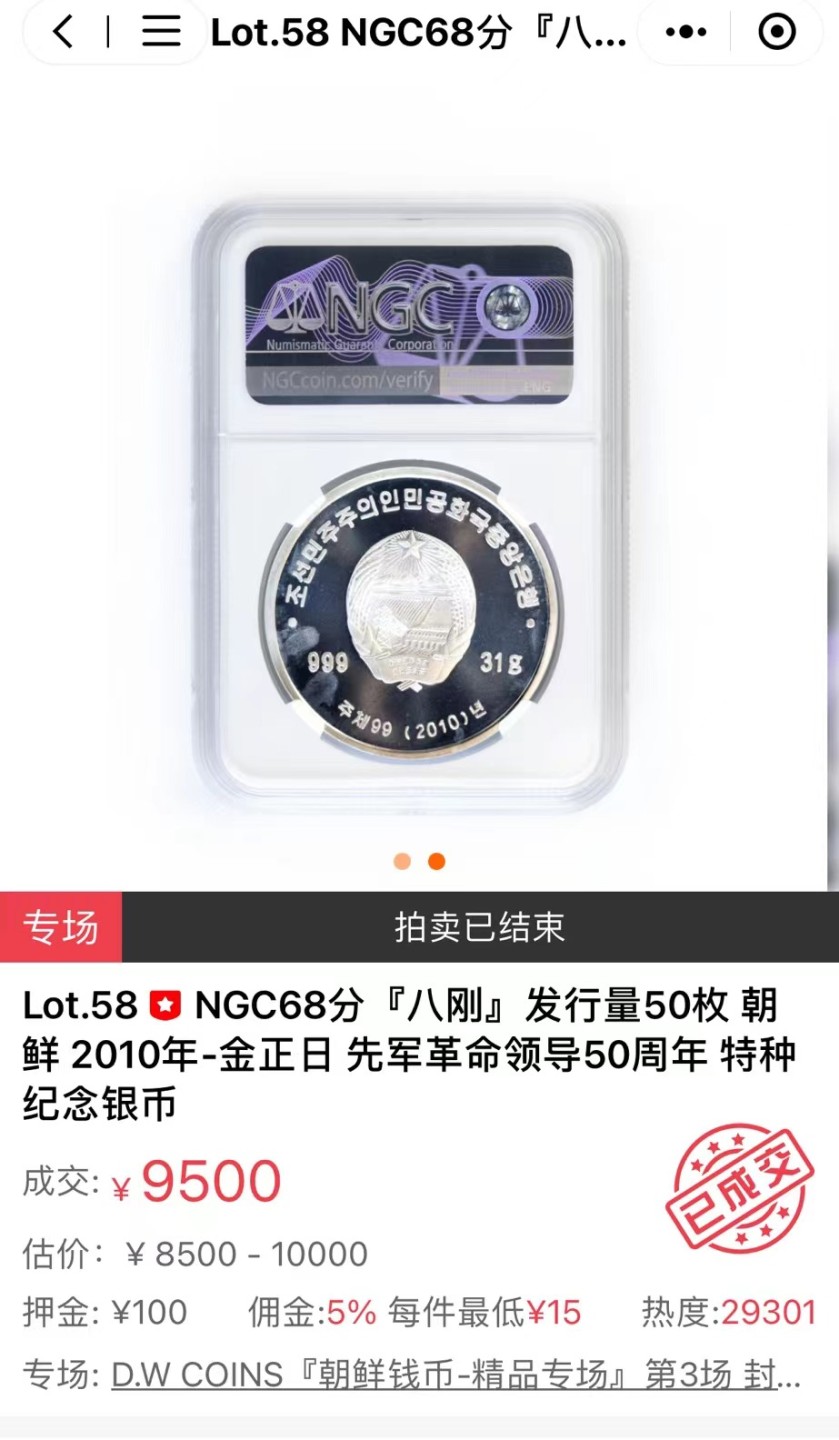
Task: Close the mini program with the circle button
Action: click(x=777, y=33)
